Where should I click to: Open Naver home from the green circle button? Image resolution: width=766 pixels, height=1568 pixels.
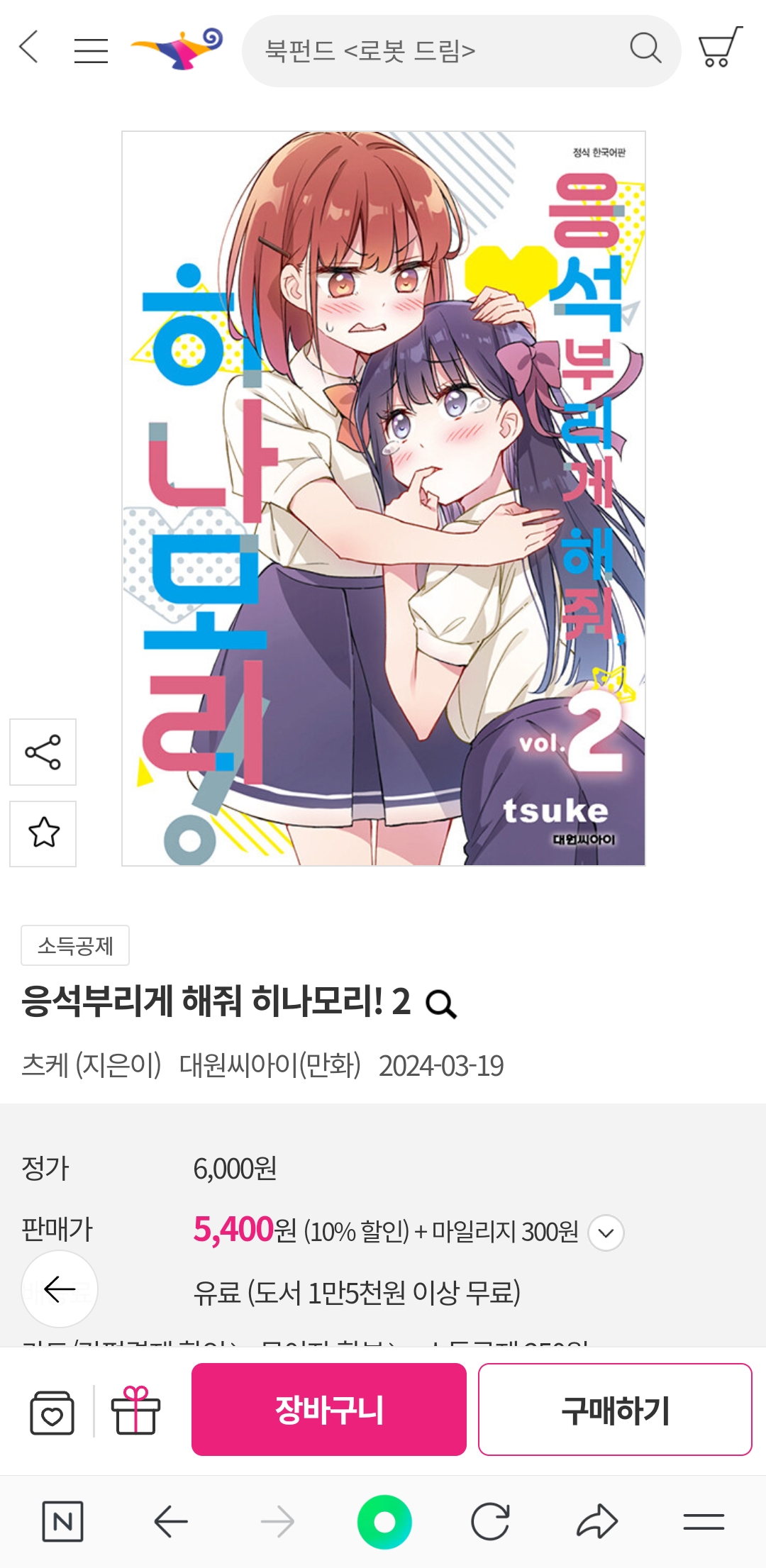tap(384, 1522)
